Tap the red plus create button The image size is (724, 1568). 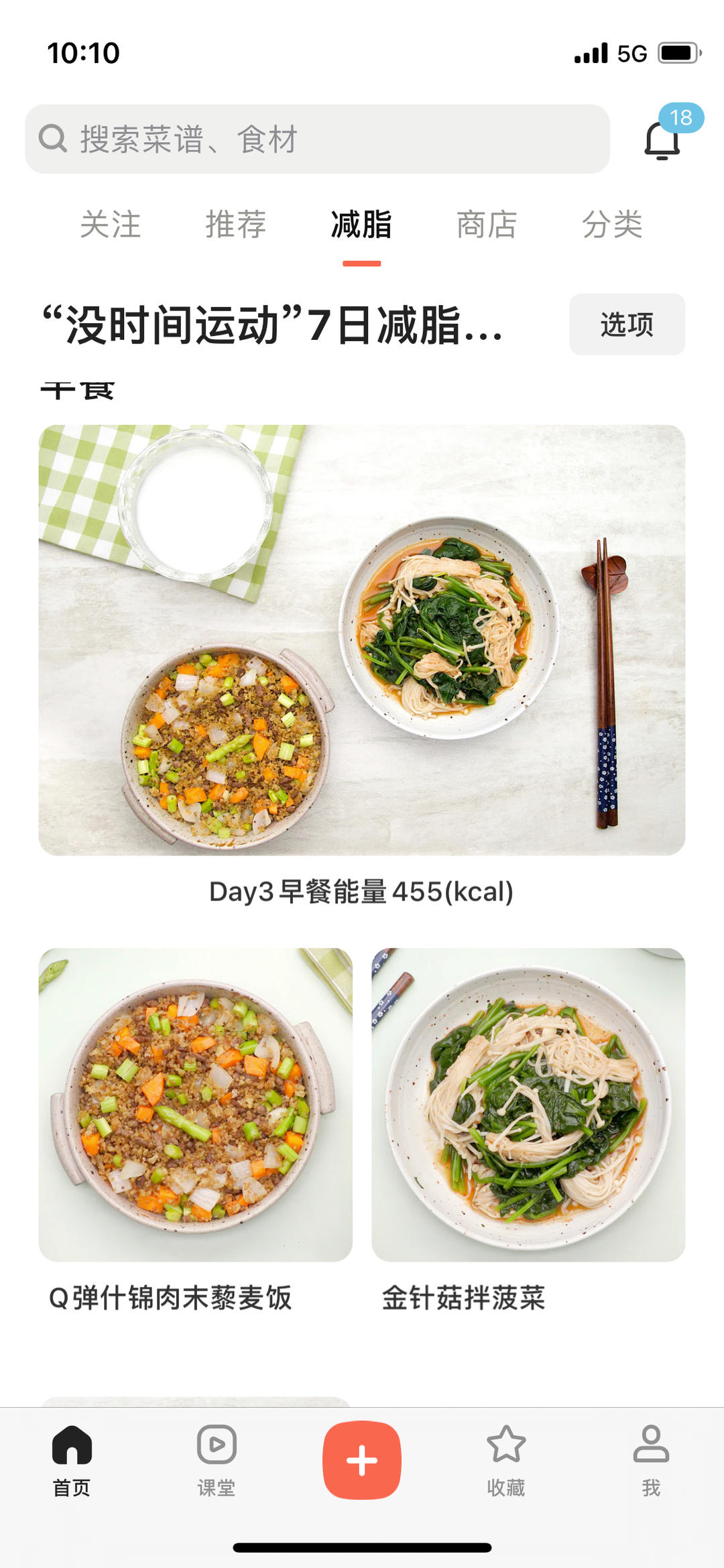[x=362, y=1460]
